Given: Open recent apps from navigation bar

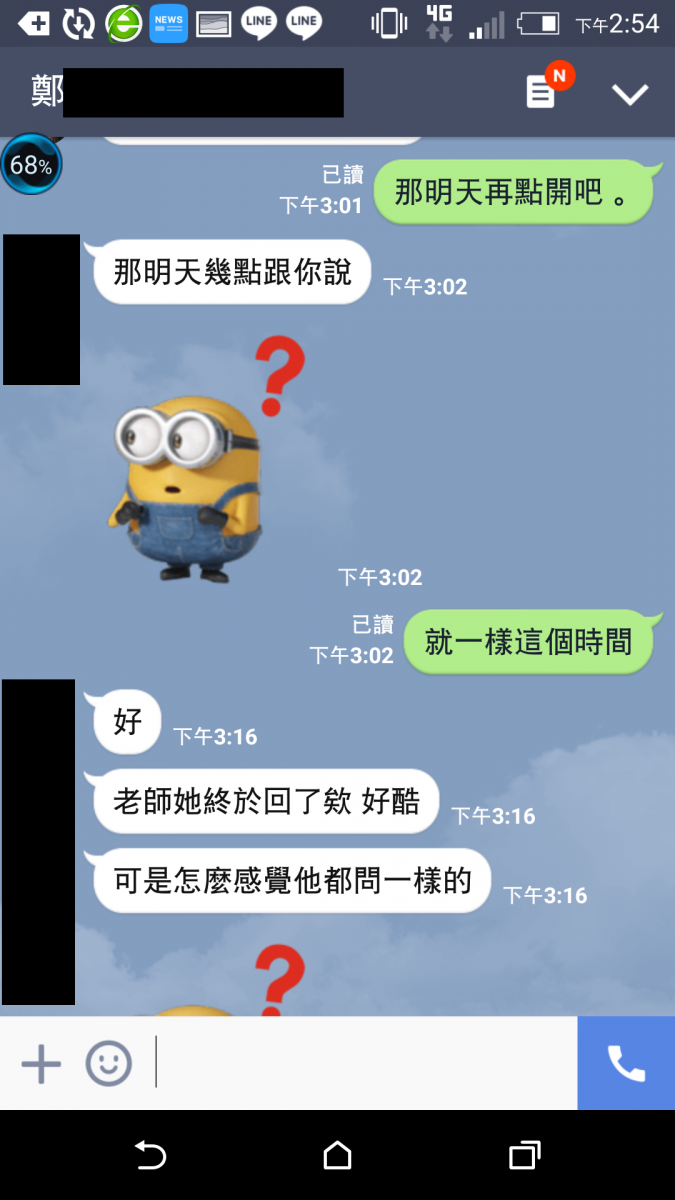Looking at the screenshot, I should (524, 1155).
